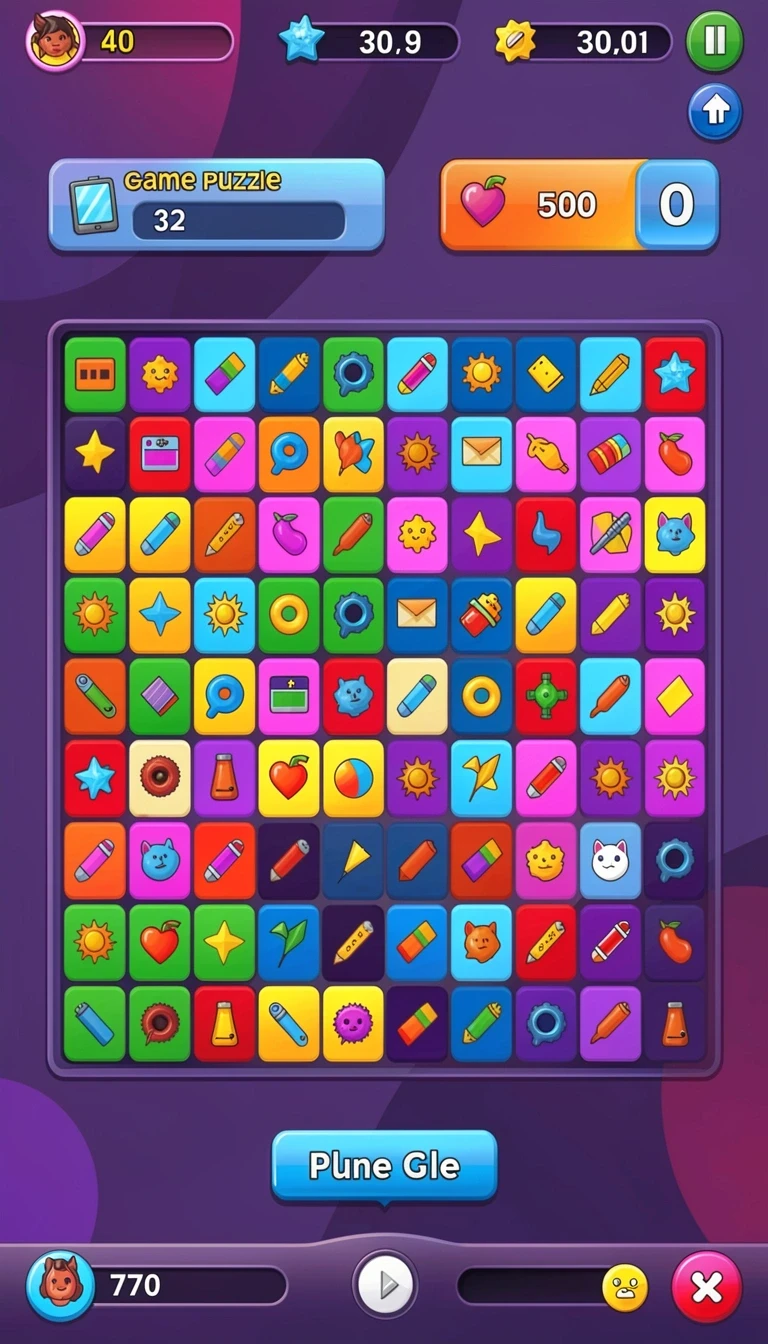Tap the yellow worried emoji face
The image size is (768, 1344).
[625, 1288]
